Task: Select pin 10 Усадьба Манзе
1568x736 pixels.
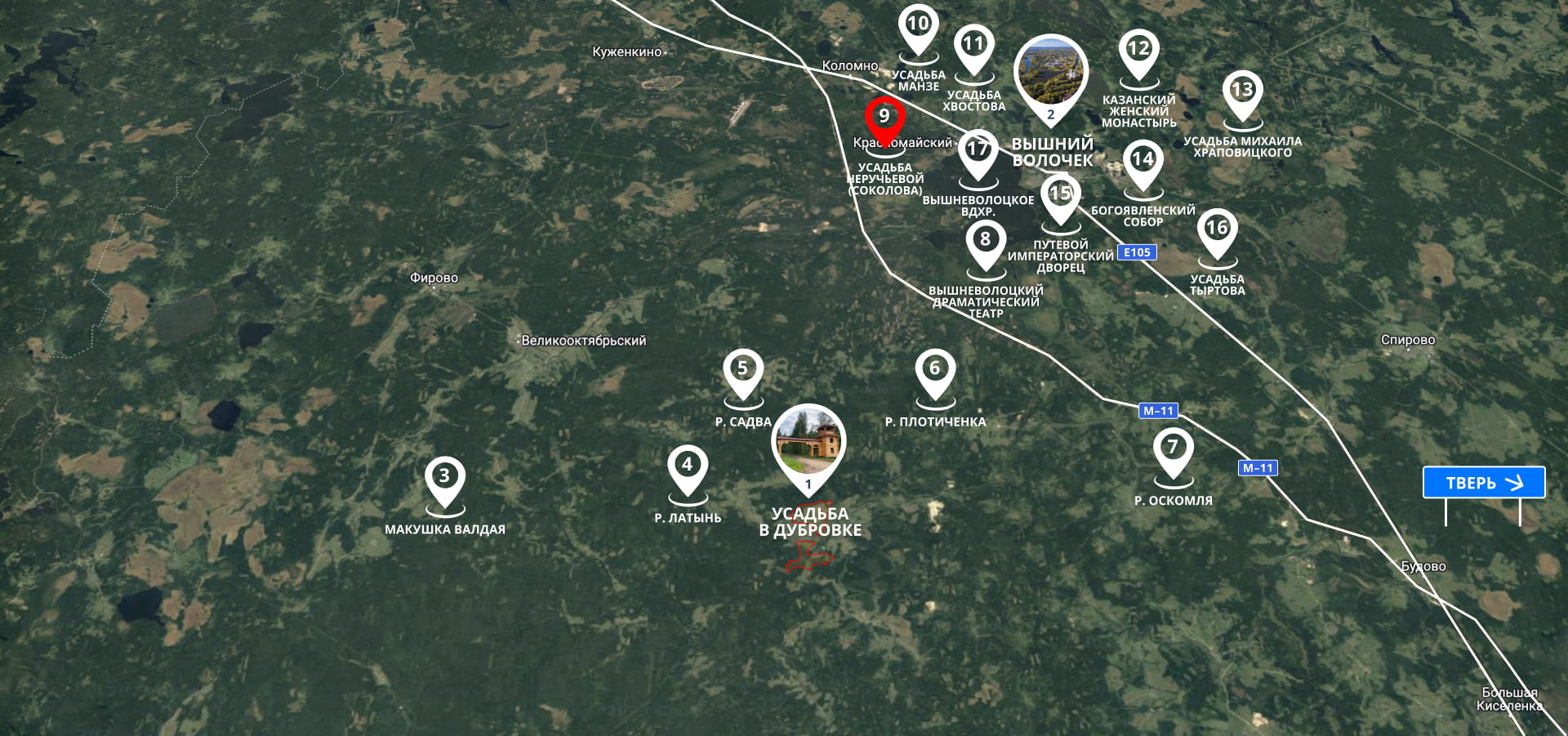Action: click(918, 25)
